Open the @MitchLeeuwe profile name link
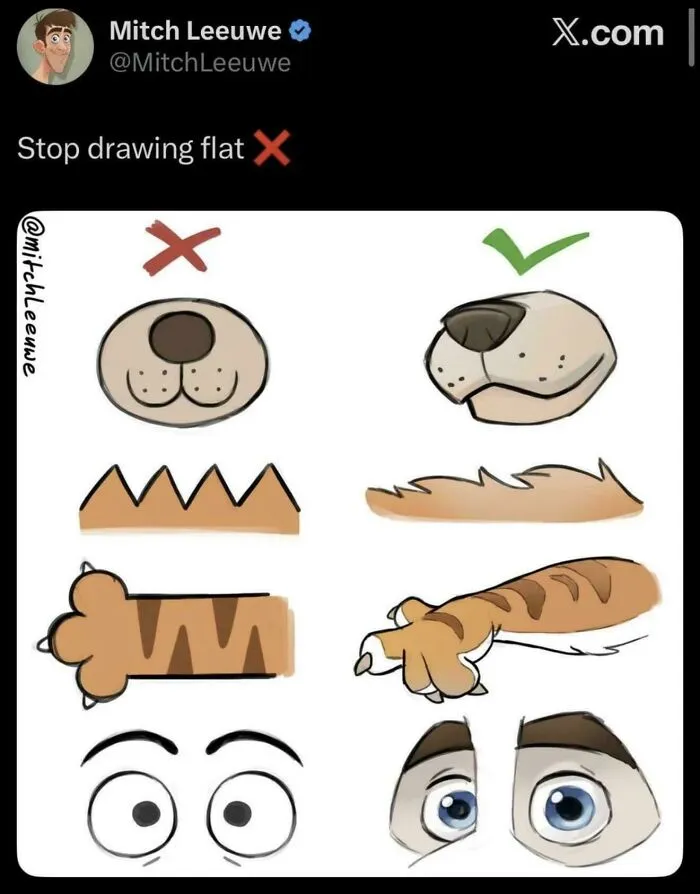 [200, 63]
